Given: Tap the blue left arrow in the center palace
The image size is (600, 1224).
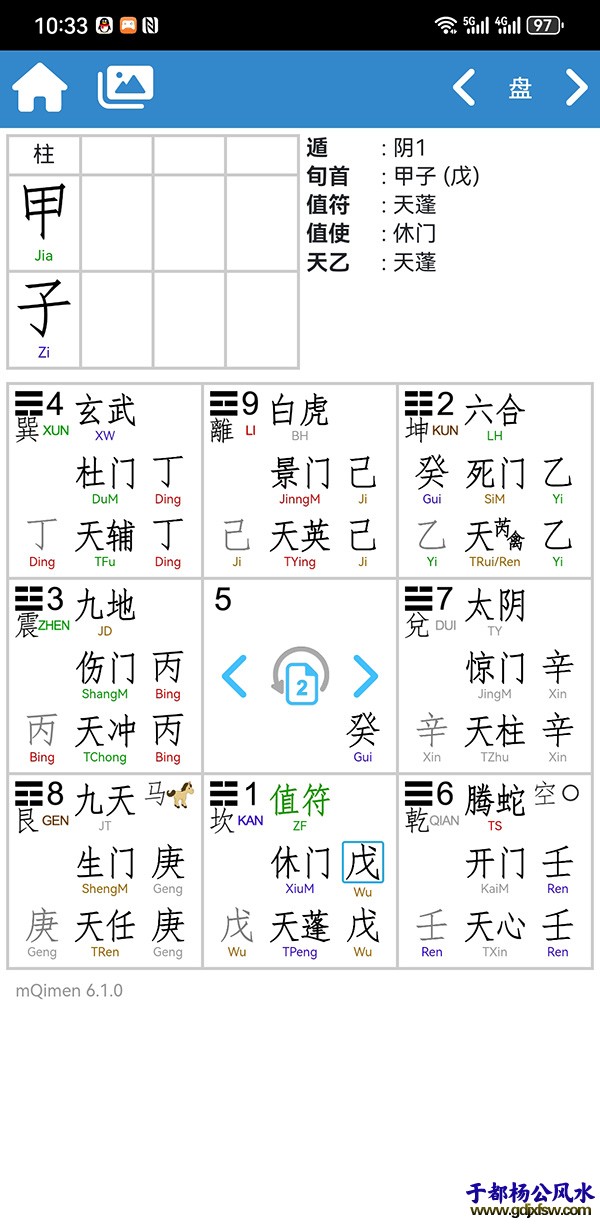Looking at the screenshot, I should pyautogui.click(x=234, y=677).
